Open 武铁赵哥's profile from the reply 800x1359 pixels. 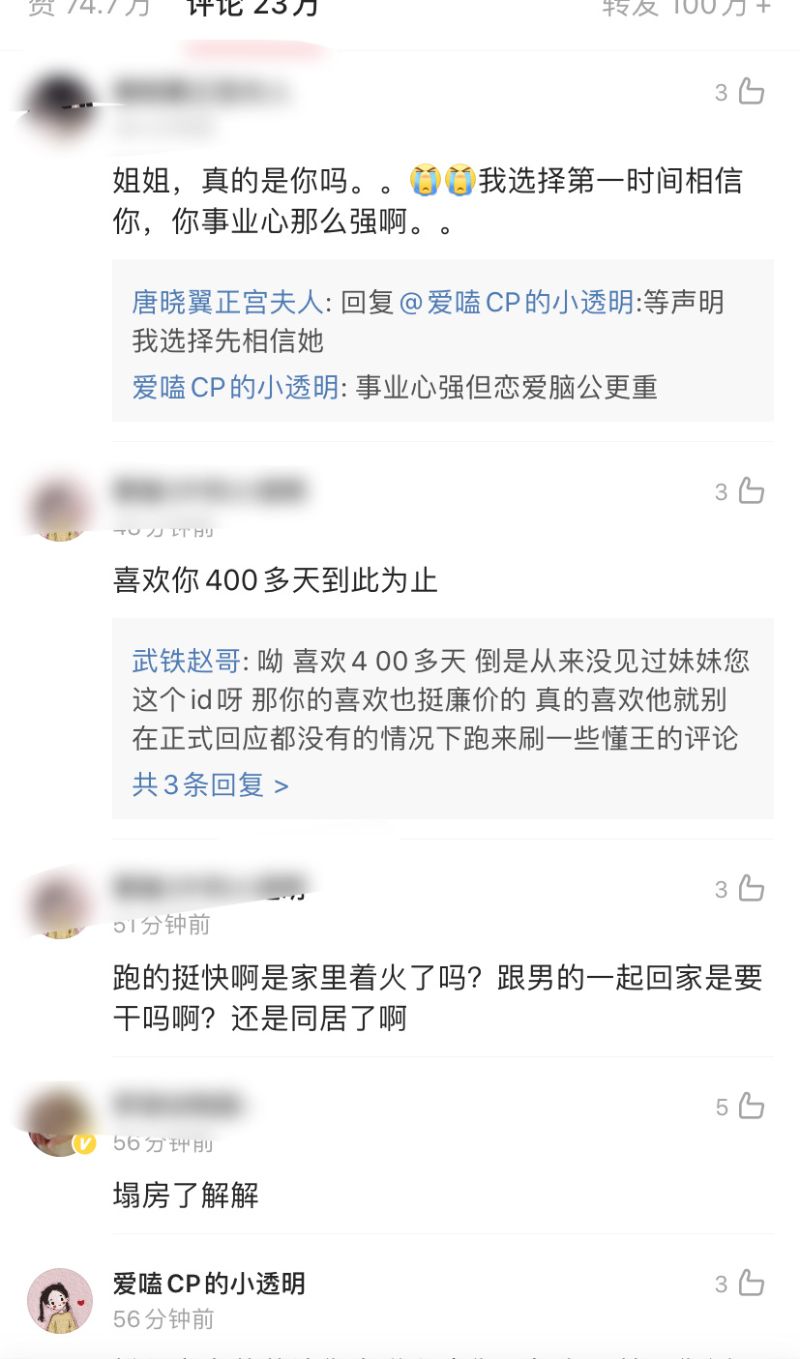coord(186,661)
